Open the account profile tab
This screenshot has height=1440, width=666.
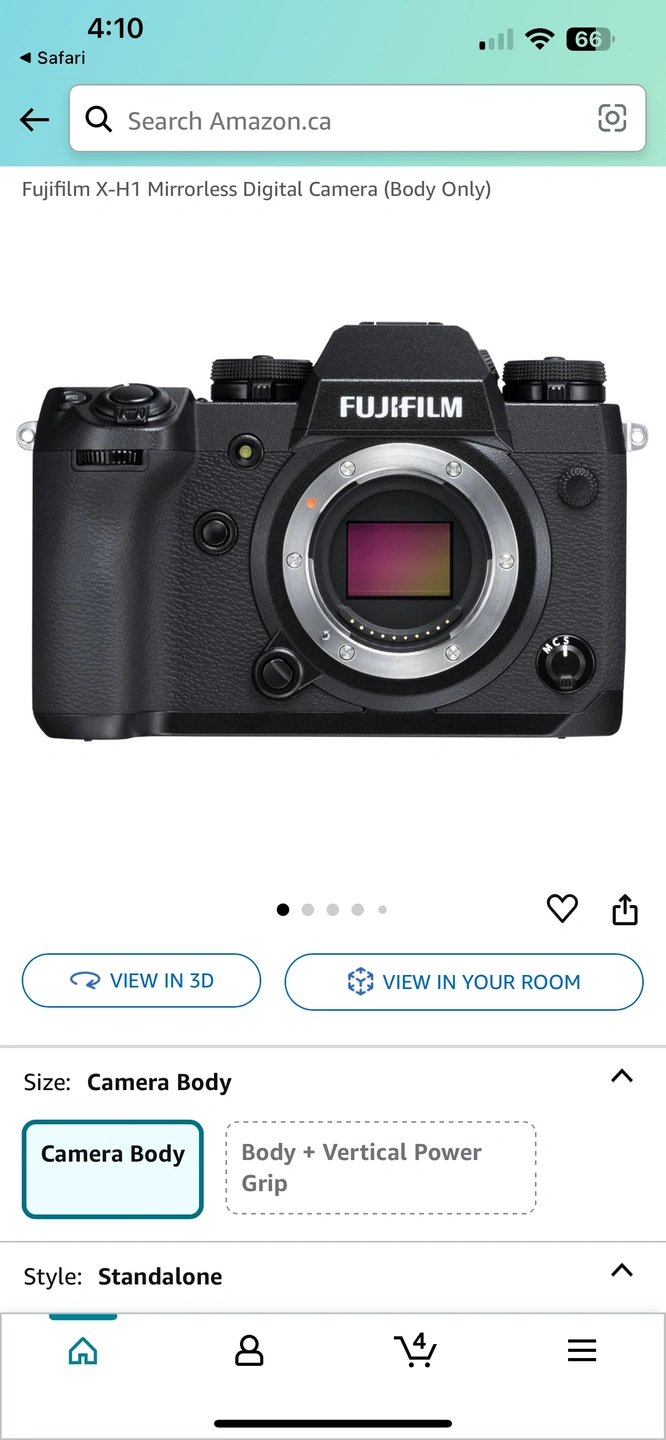pyautogui.click(x=249, y=1351)
